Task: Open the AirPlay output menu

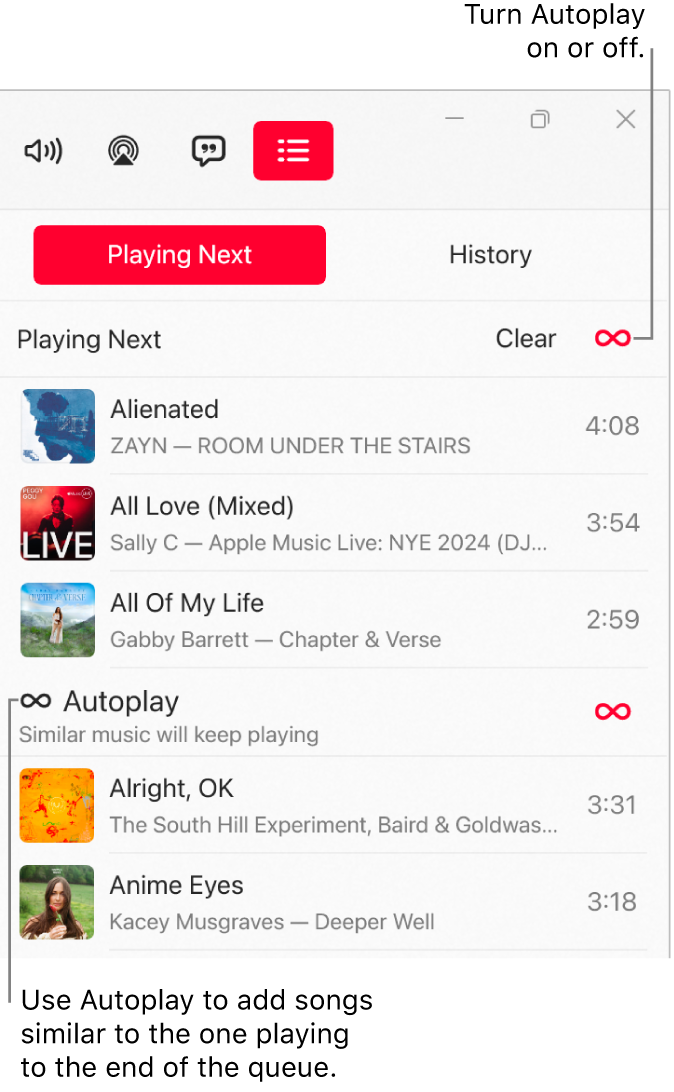Action: click(124, 151)
